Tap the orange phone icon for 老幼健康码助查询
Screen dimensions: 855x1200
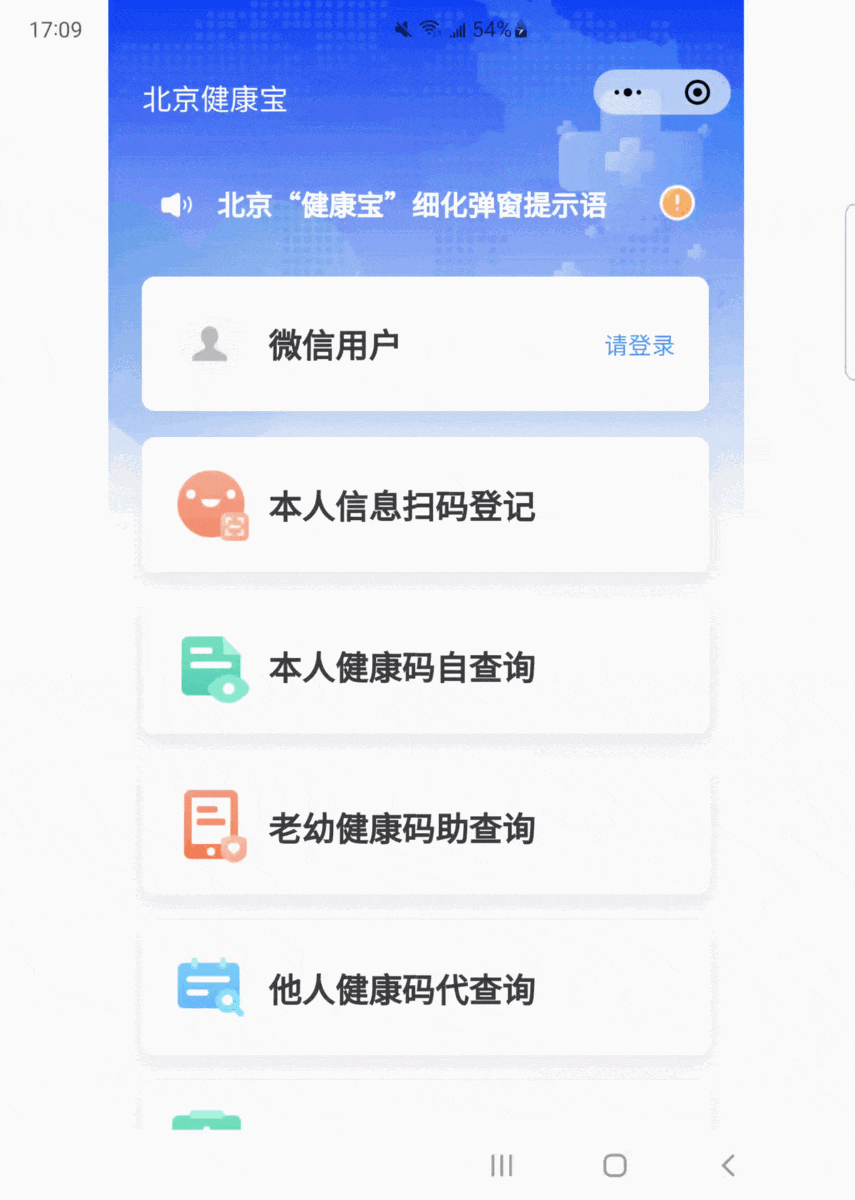210,829
